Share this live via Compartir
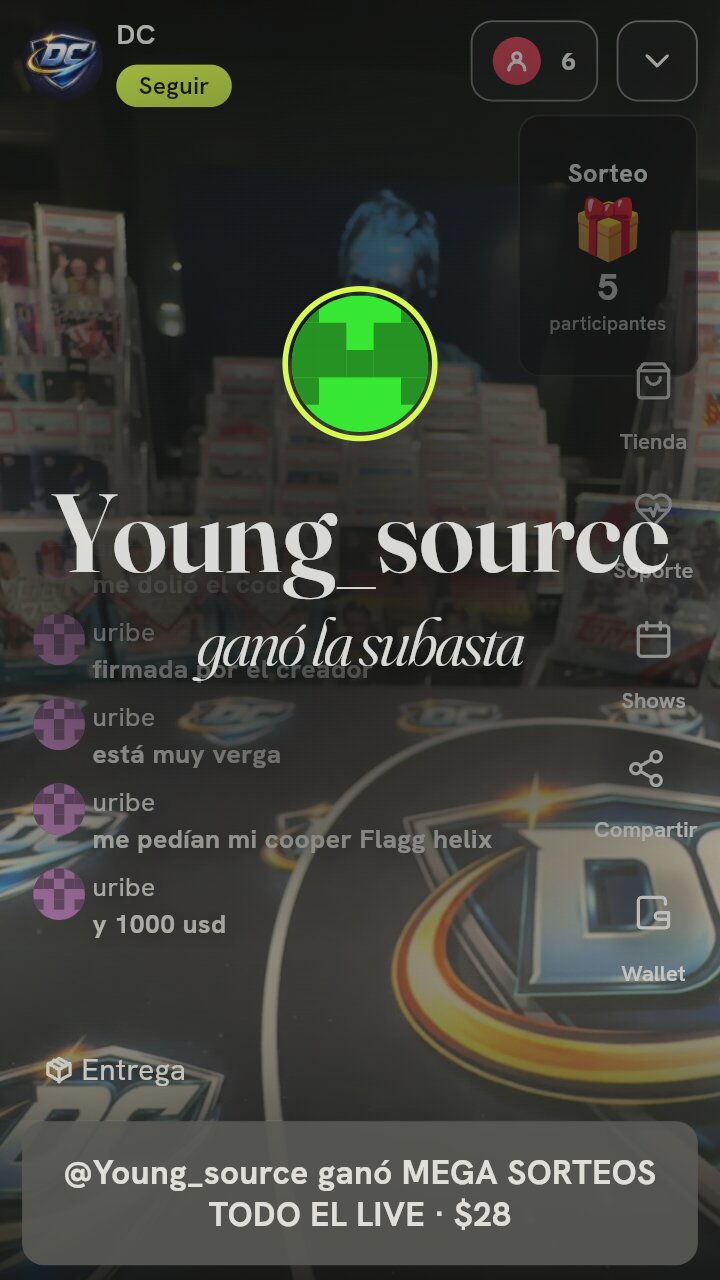Screen dimensions: 720x1280 click(x=646, y=795)
